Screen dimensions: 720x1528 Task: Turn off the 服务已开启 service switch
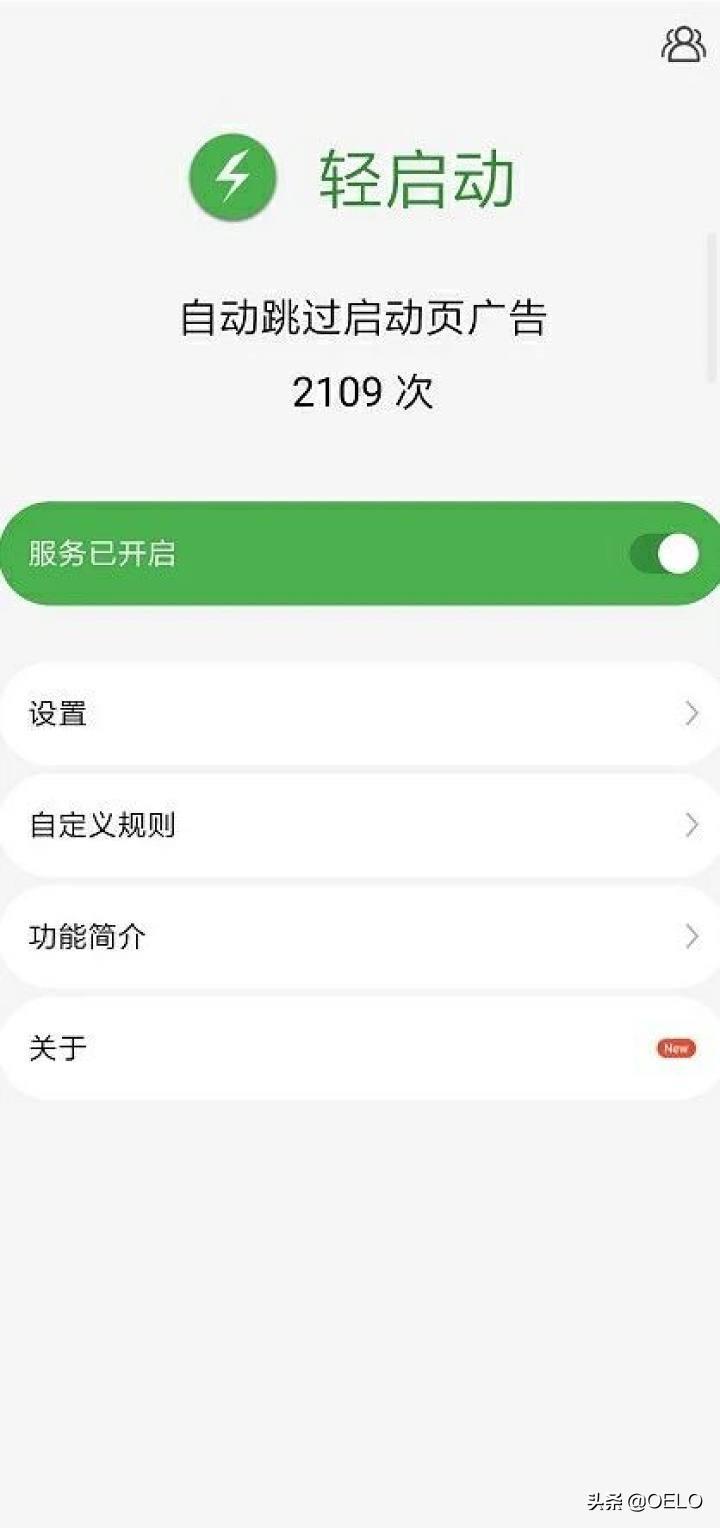click(x=664, y=553)
